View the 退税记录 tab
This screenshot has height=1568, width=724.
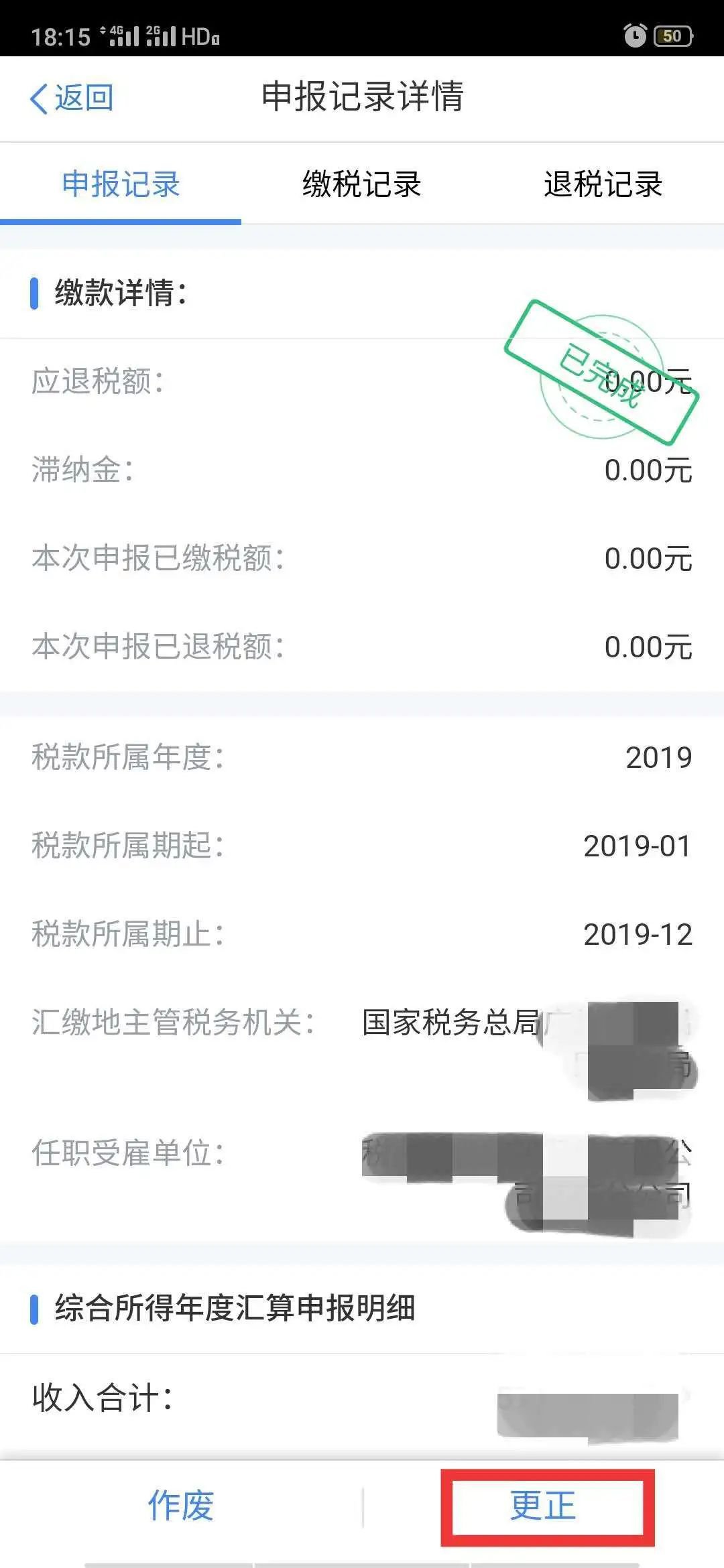coord(603,184)
